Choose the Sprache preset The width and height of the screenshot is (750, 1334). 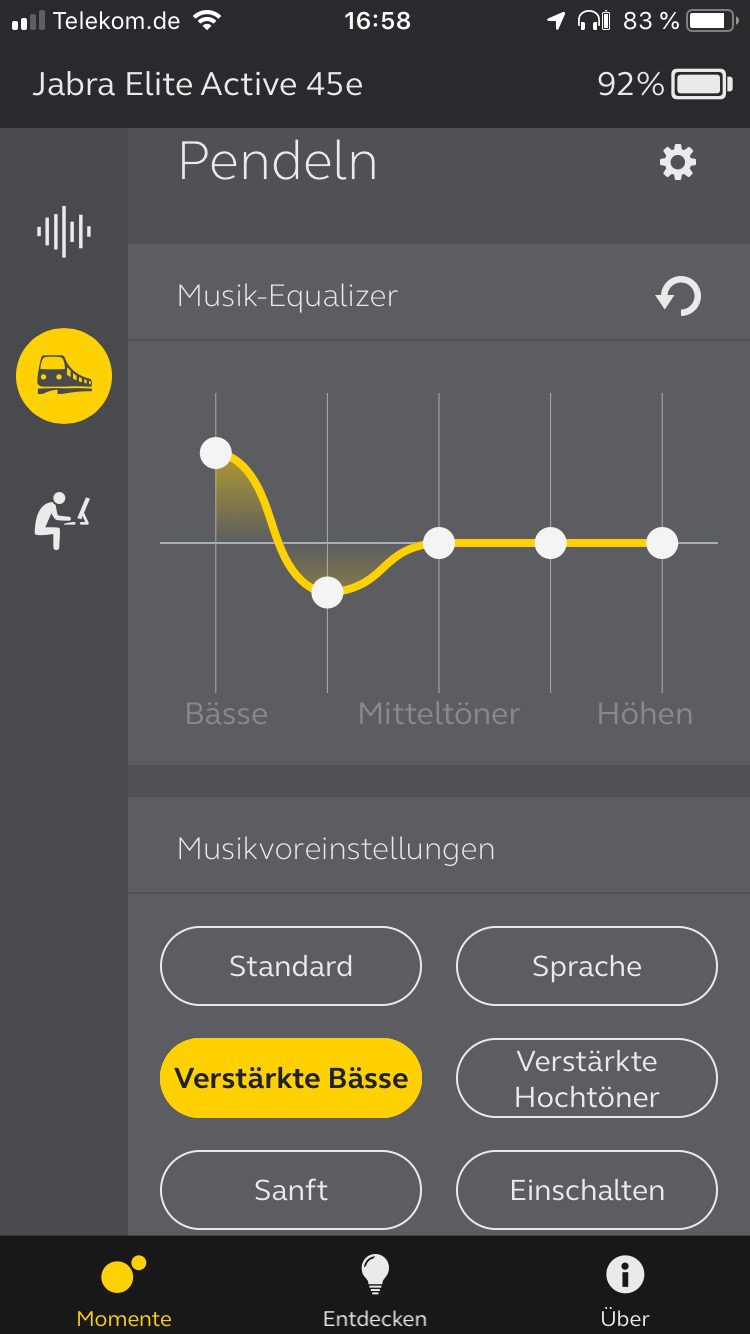click(587, 966)
